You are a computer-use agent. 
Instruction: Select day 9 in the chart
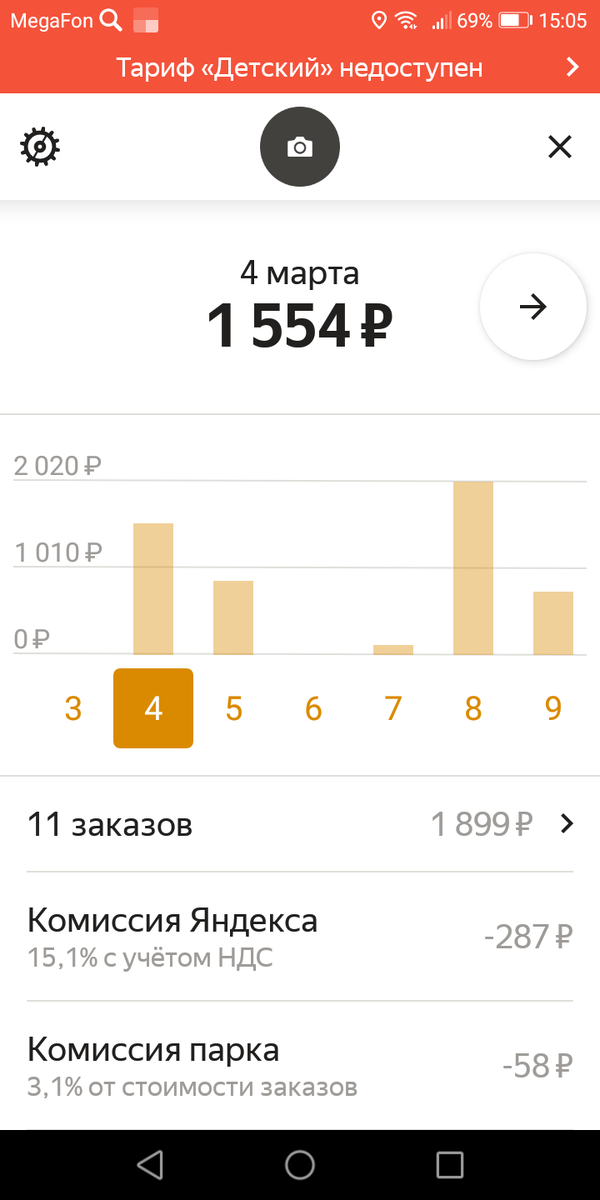pos(553,708)
